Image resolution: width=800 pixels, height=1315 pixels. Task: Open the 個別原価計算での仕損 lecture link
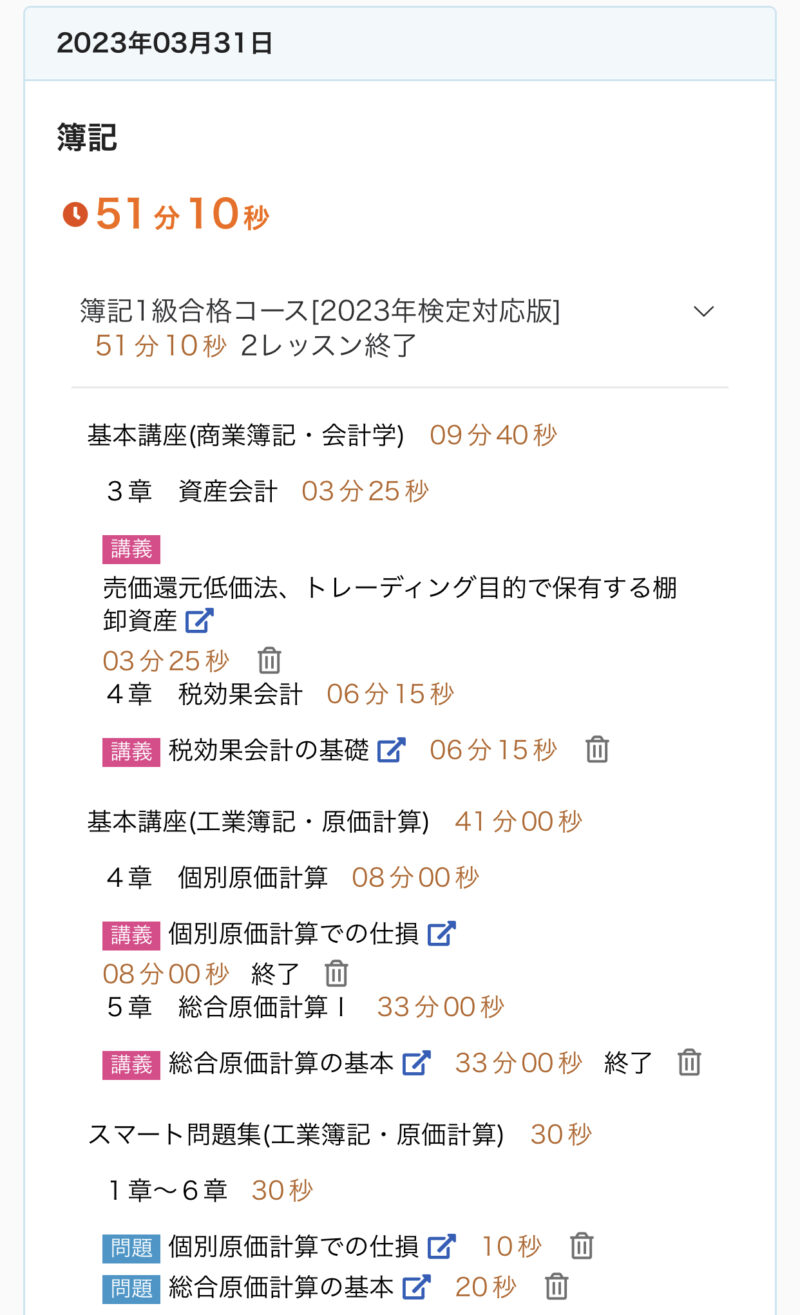click(x=441, y=934)
